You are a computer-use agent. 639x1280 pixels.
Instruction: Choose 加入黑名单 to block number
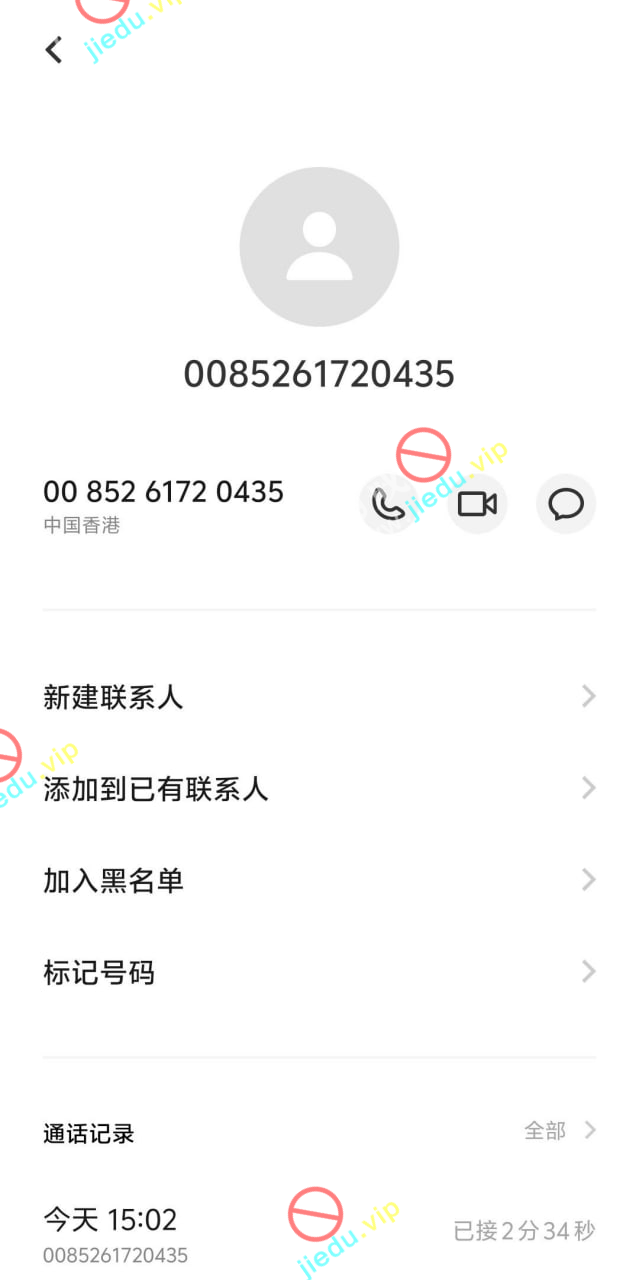click(319, 881)
